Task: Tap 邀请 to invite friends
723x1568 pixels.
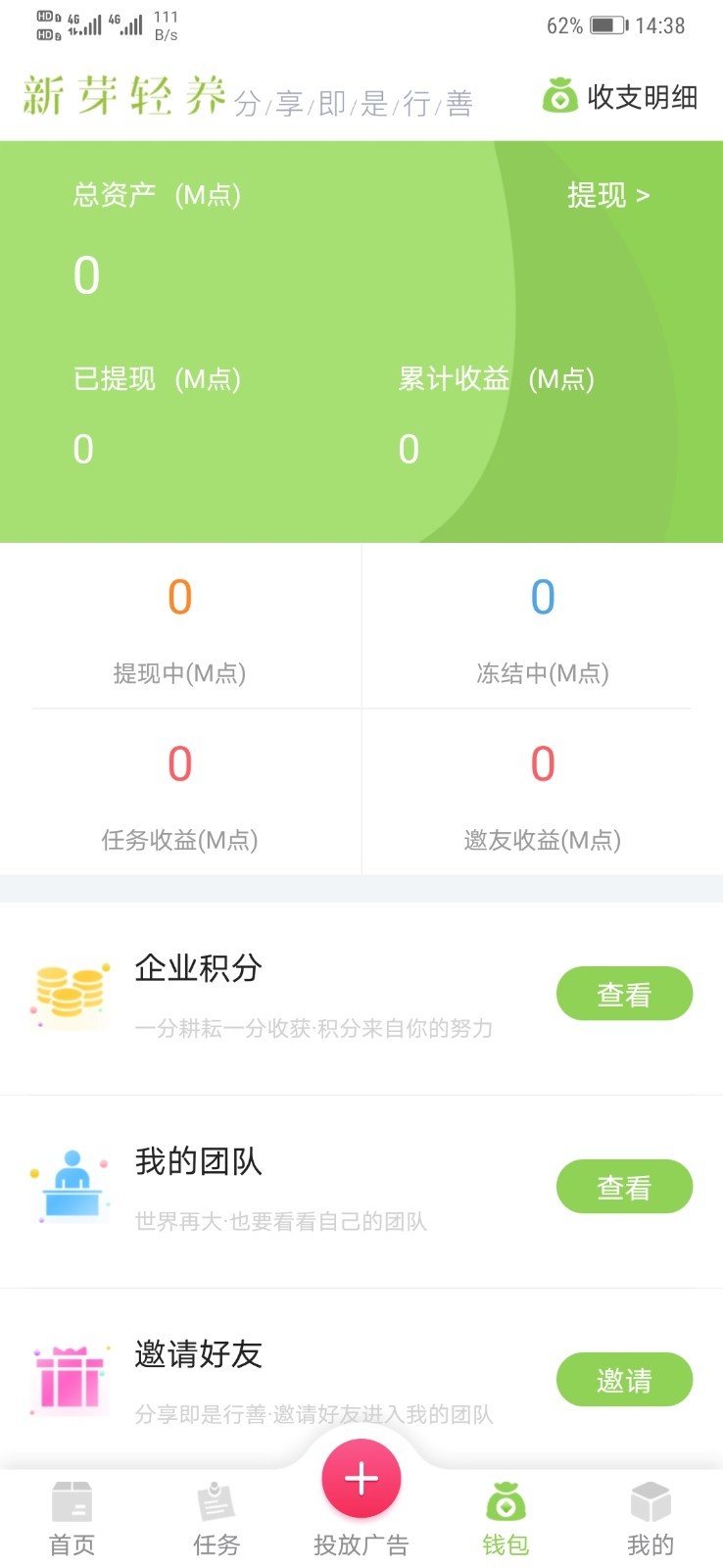Action: point(624,1380)
